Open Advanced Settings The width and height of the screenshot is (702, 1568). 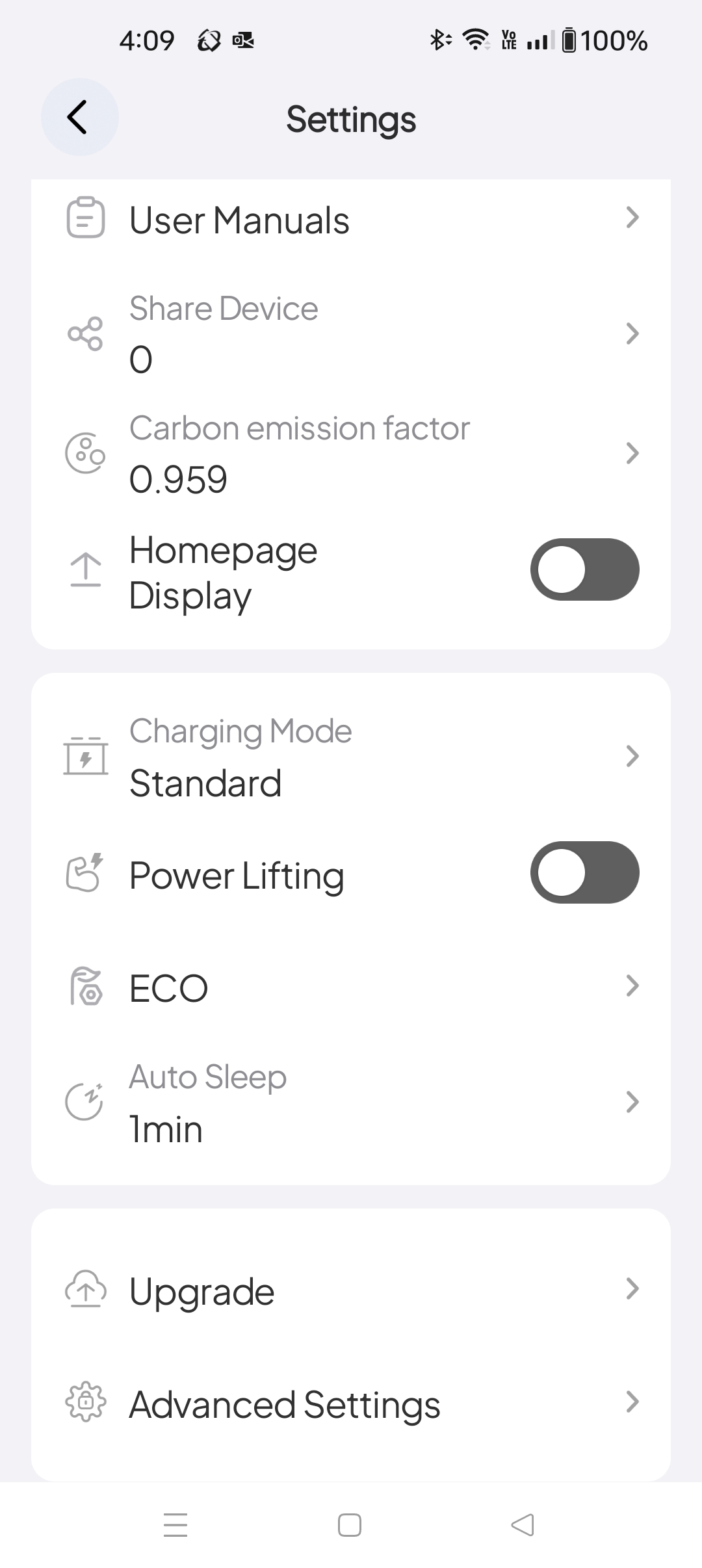351,1403
